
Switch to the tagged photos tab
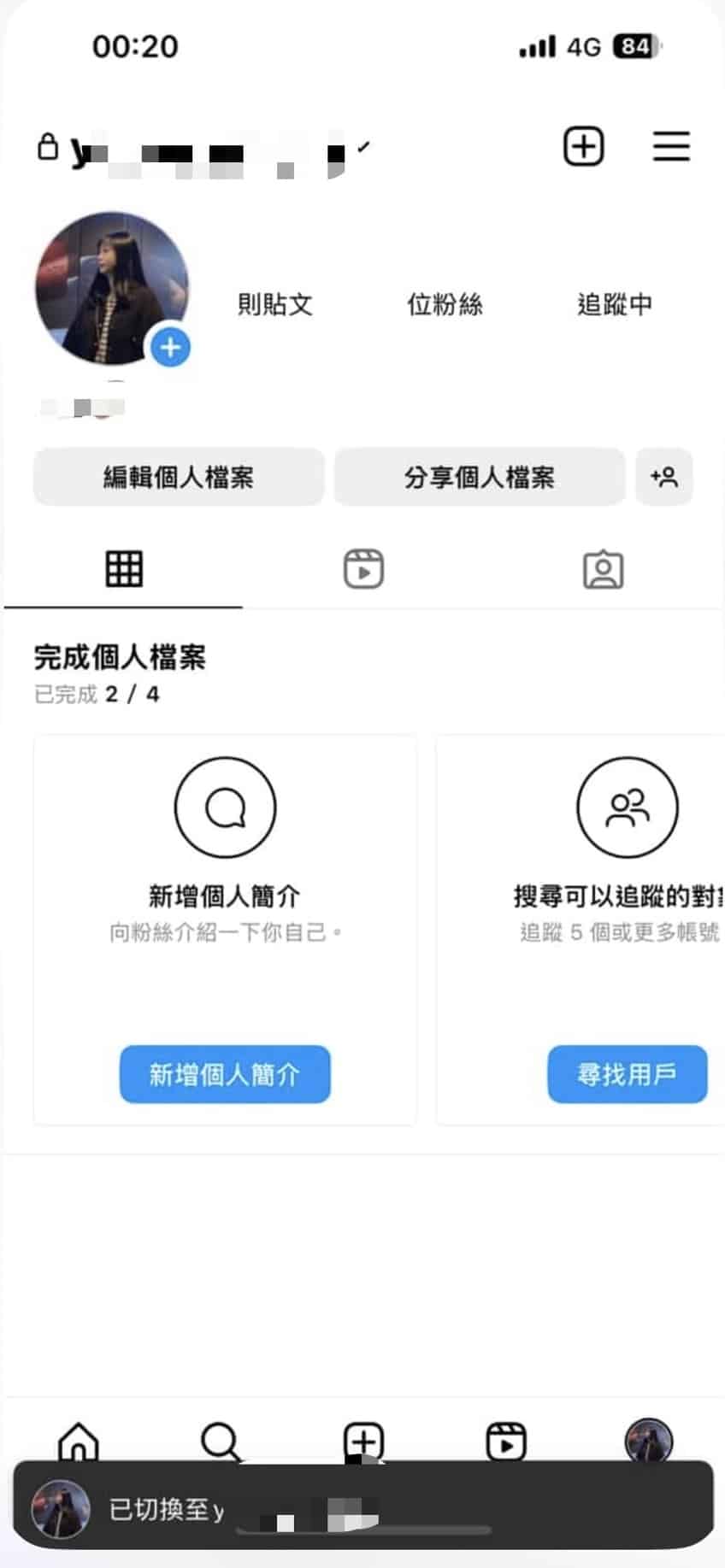[603, 569]
